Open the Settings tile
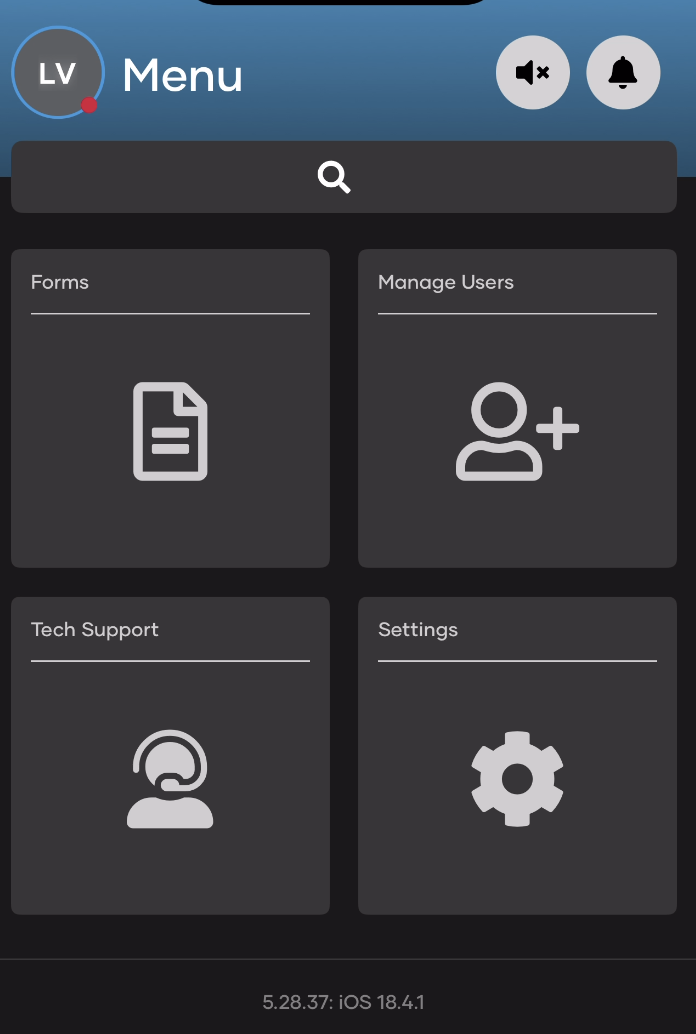The height and width of the screenshot is (1034, 696). (x=517, y=755)
